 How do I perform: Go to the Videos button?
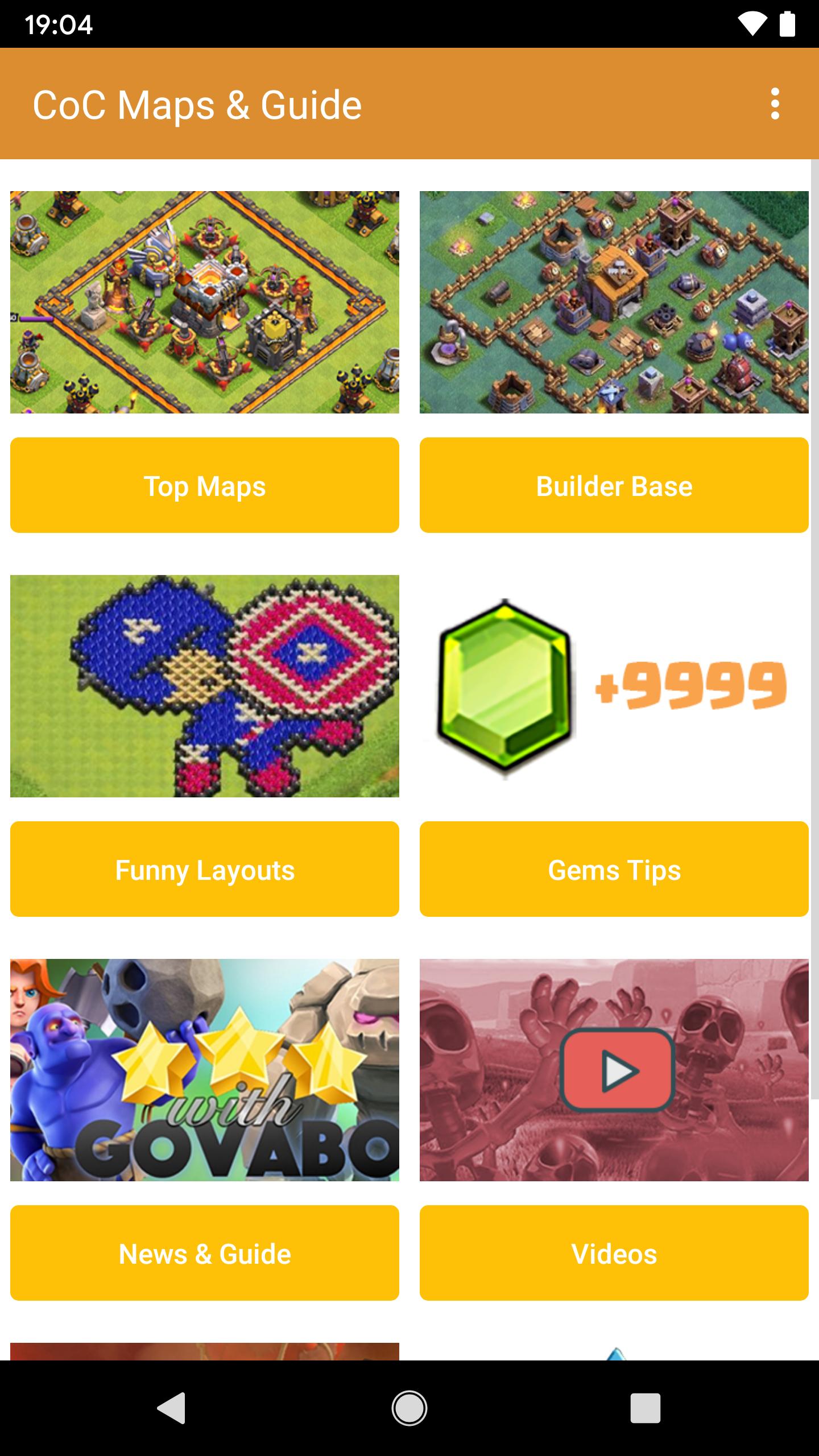click(x=614, y=1253)
